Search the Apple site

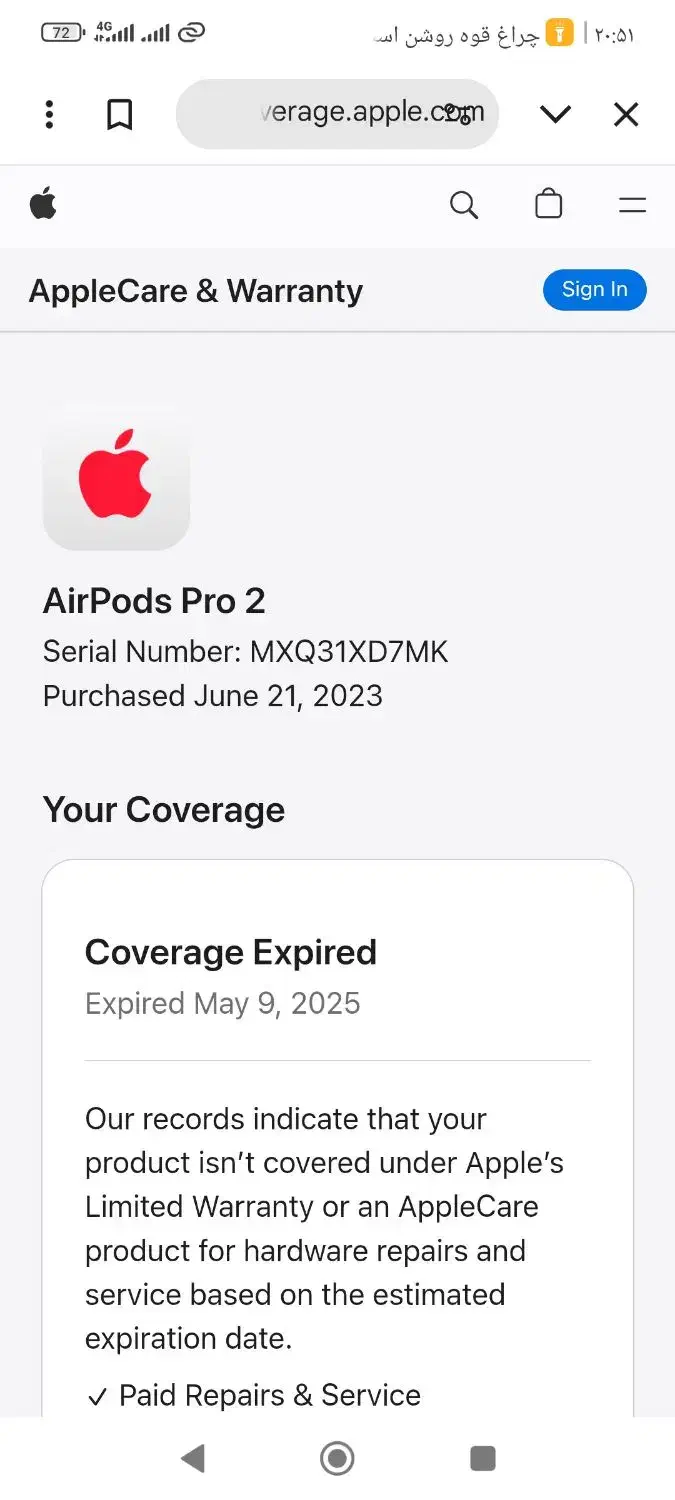coord(464,205)
